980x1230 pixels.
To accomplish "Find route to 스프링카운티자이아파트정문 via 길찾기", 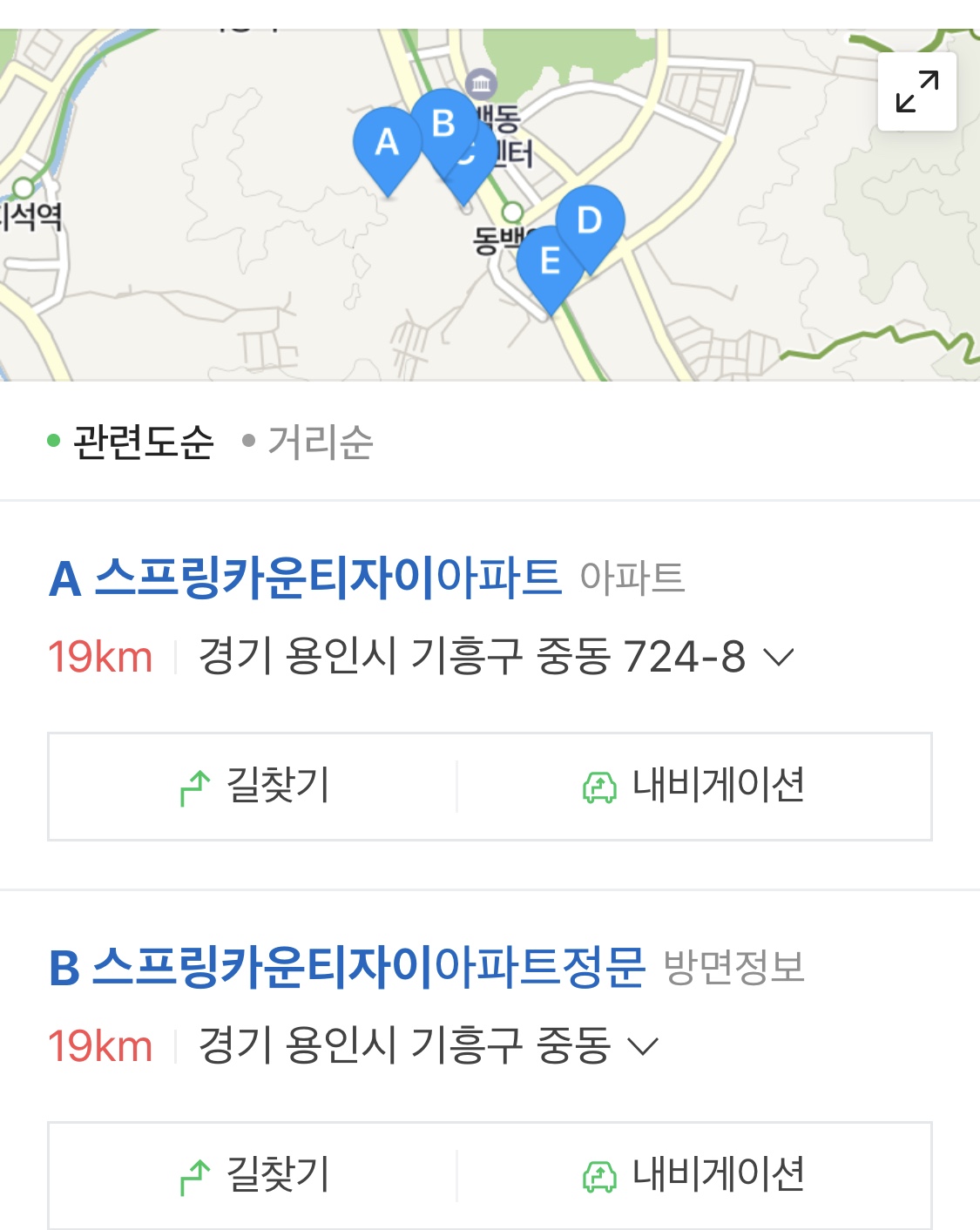I will [x=253, y=1176].
